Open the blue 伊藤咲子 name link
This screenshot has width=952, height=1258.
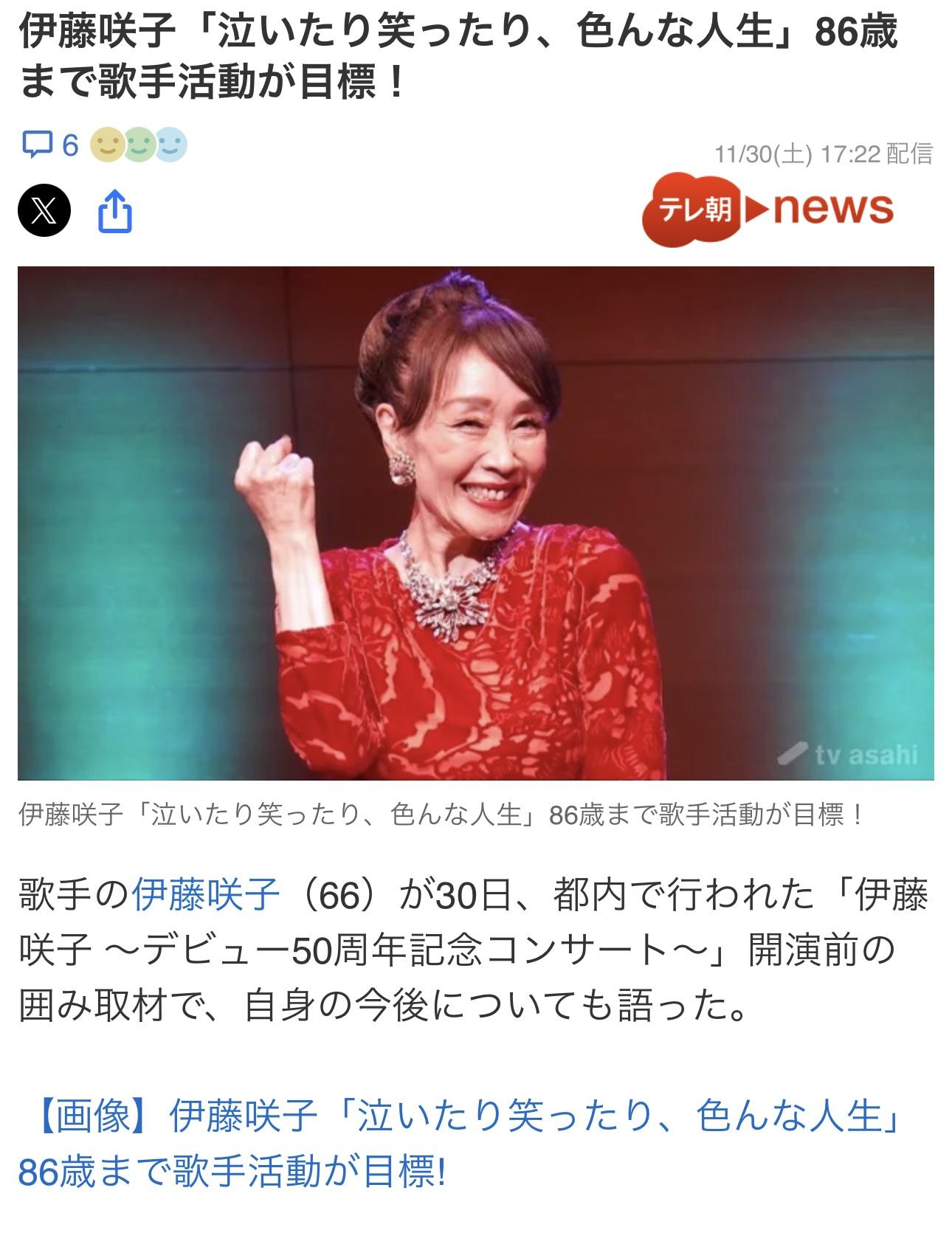(205, 896)
